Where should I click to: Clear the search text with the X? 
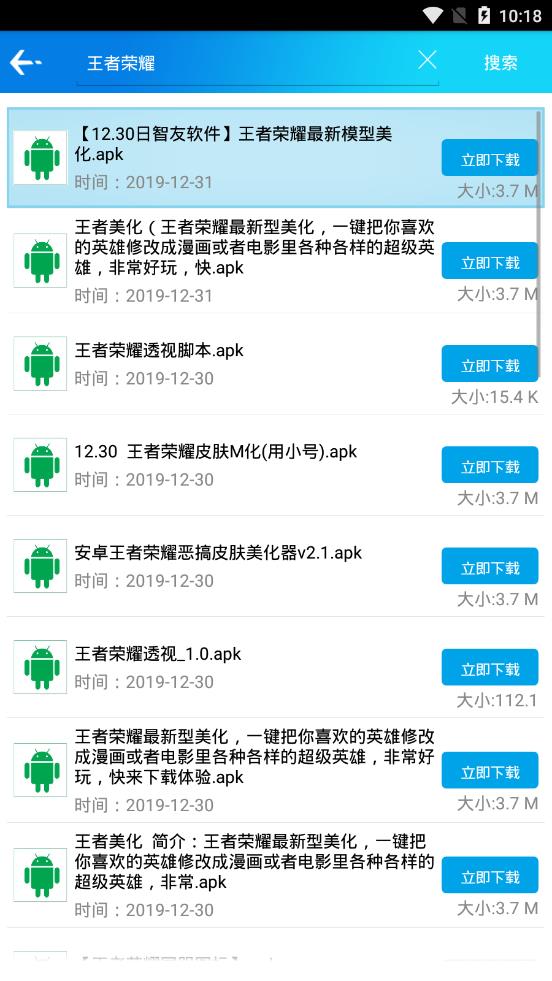pos(427,60)
